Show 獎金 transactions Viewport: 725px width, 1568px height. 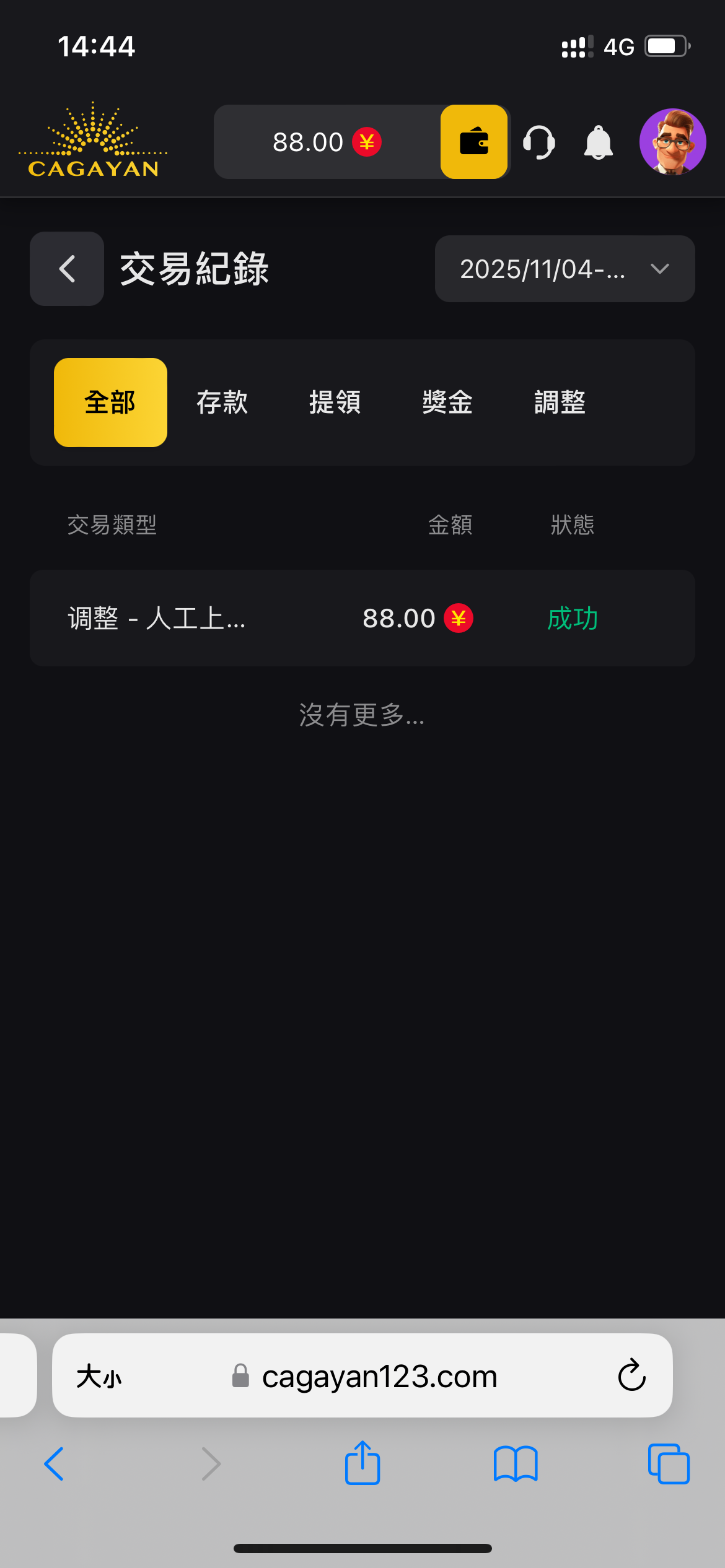click(447, 403)
